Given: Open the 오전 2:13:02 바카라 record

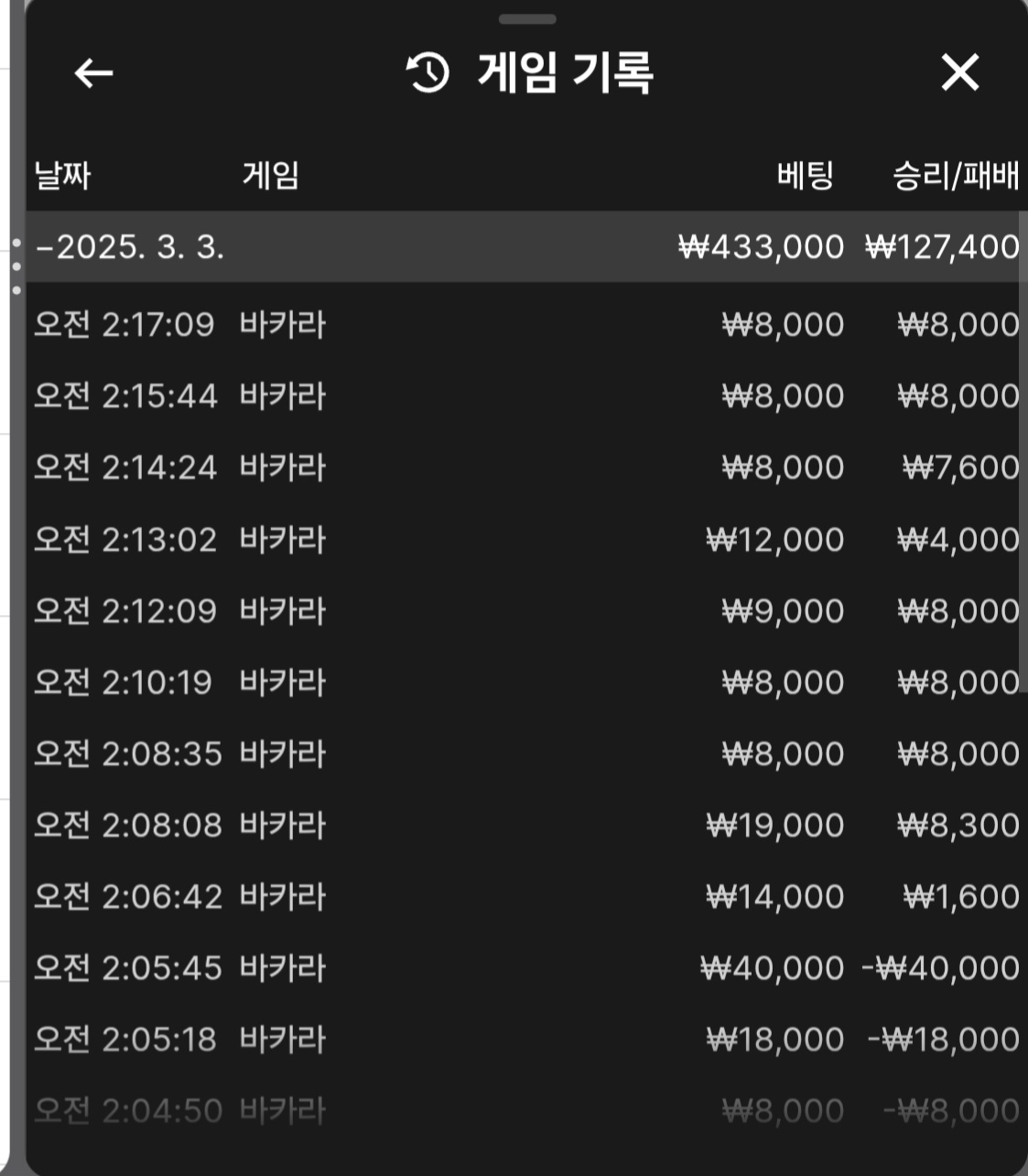Looking at the screenshot, I should [525, 540].
